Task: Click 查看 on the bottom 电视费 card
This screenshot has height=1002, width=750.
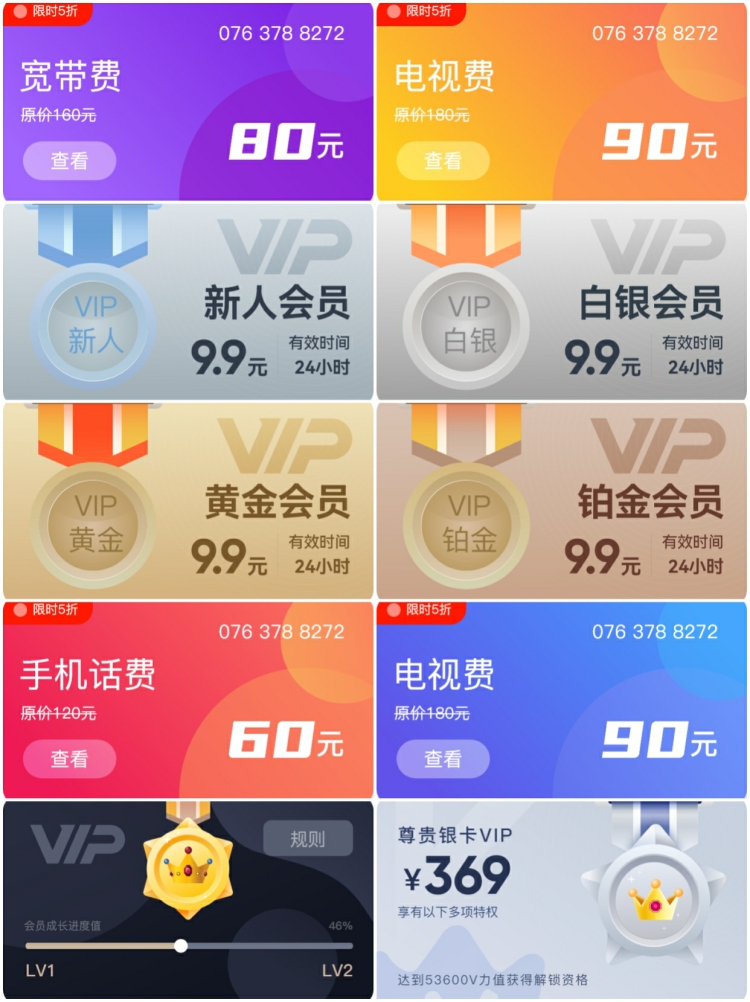Action: 443,759
